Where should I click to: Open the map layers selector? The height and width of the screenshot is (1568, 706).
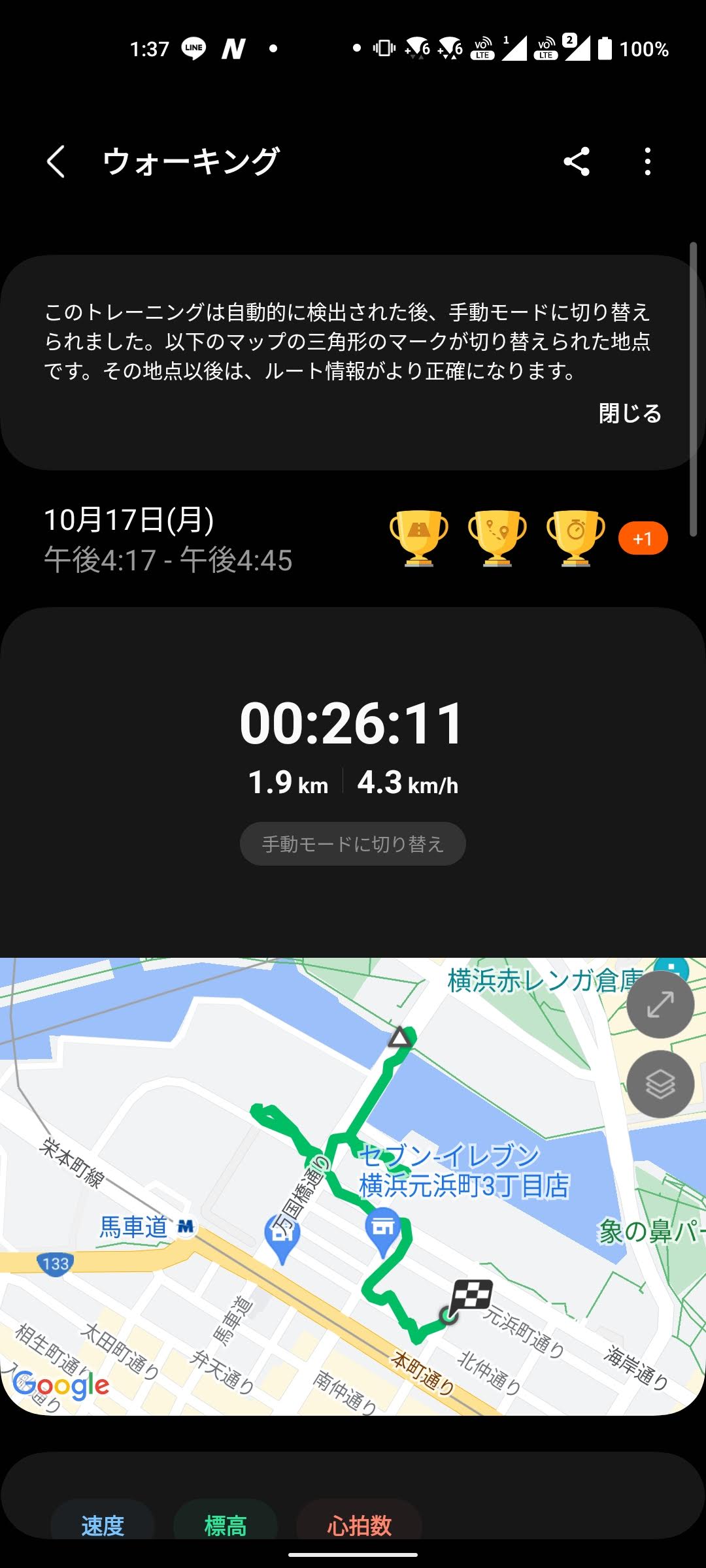tap(660, 1085)
